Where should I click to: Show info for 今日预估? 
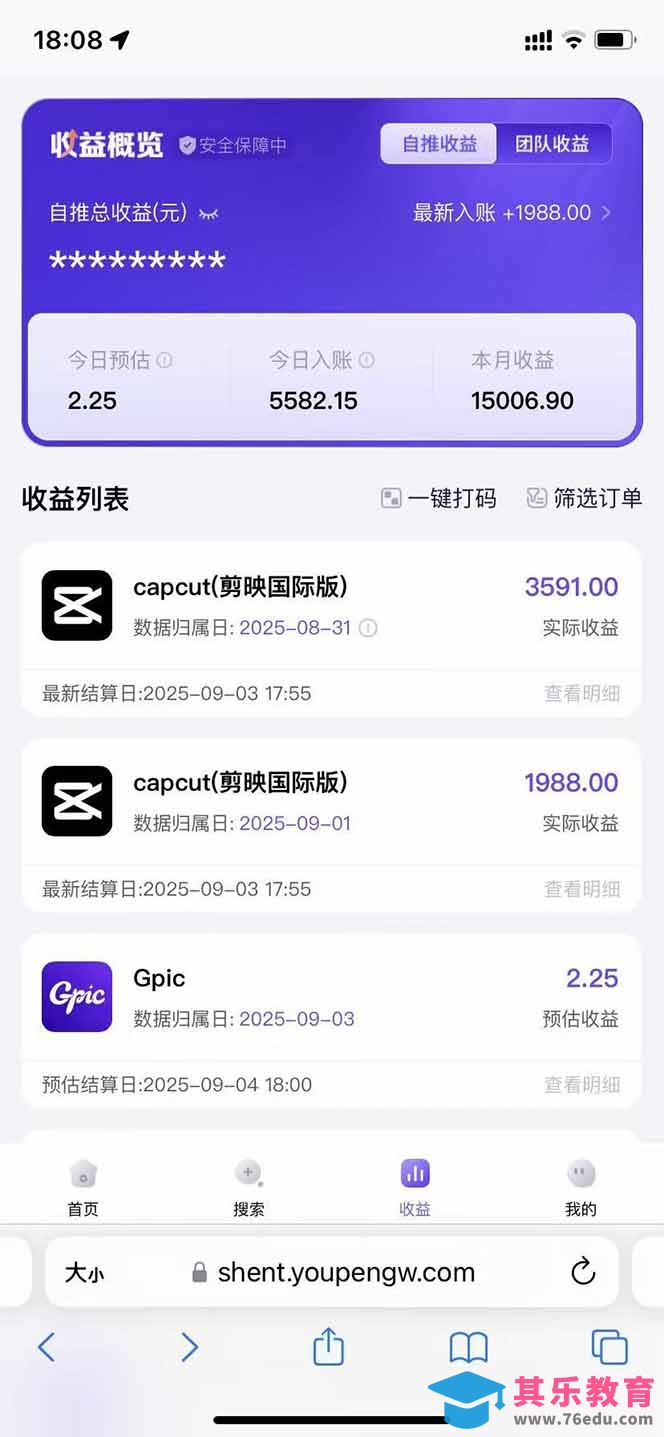165,360
